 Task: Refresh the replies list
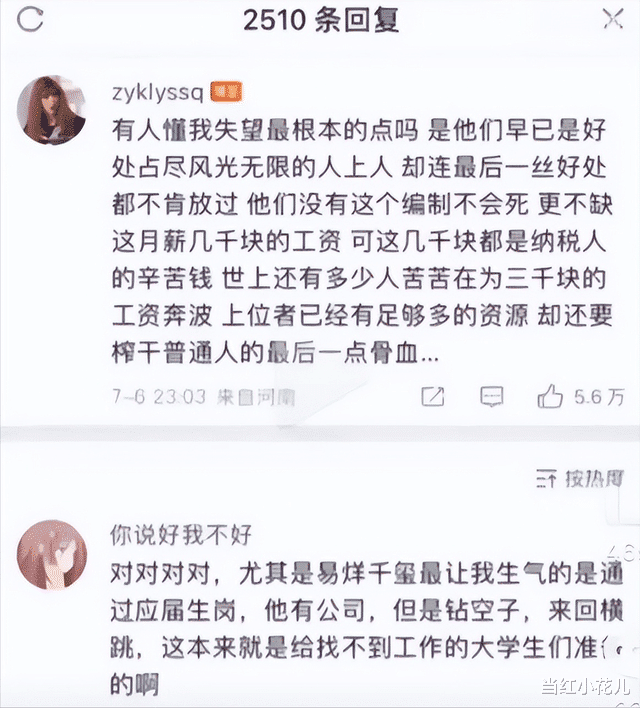click(31, 19)
